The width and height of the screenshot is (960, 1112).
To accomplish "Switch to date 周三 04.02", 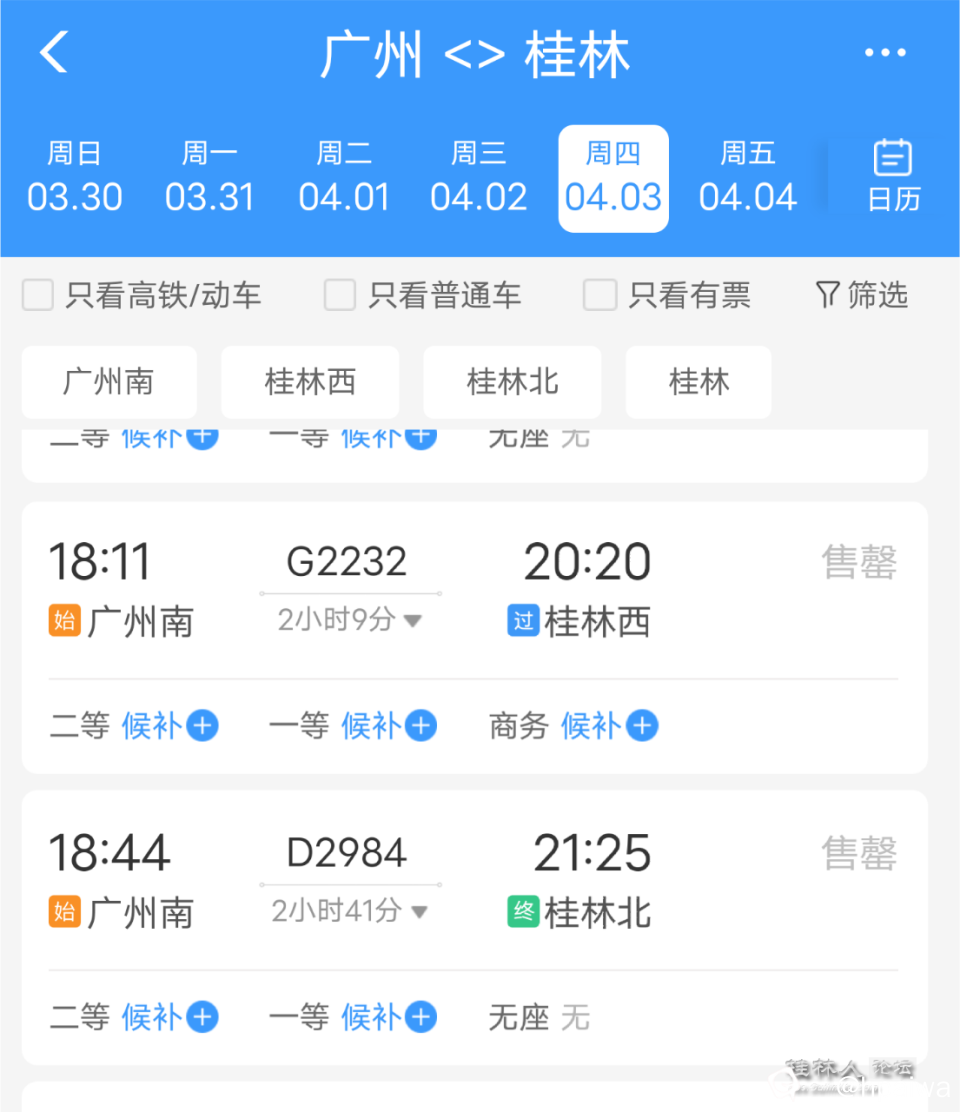I will [479, 178].
